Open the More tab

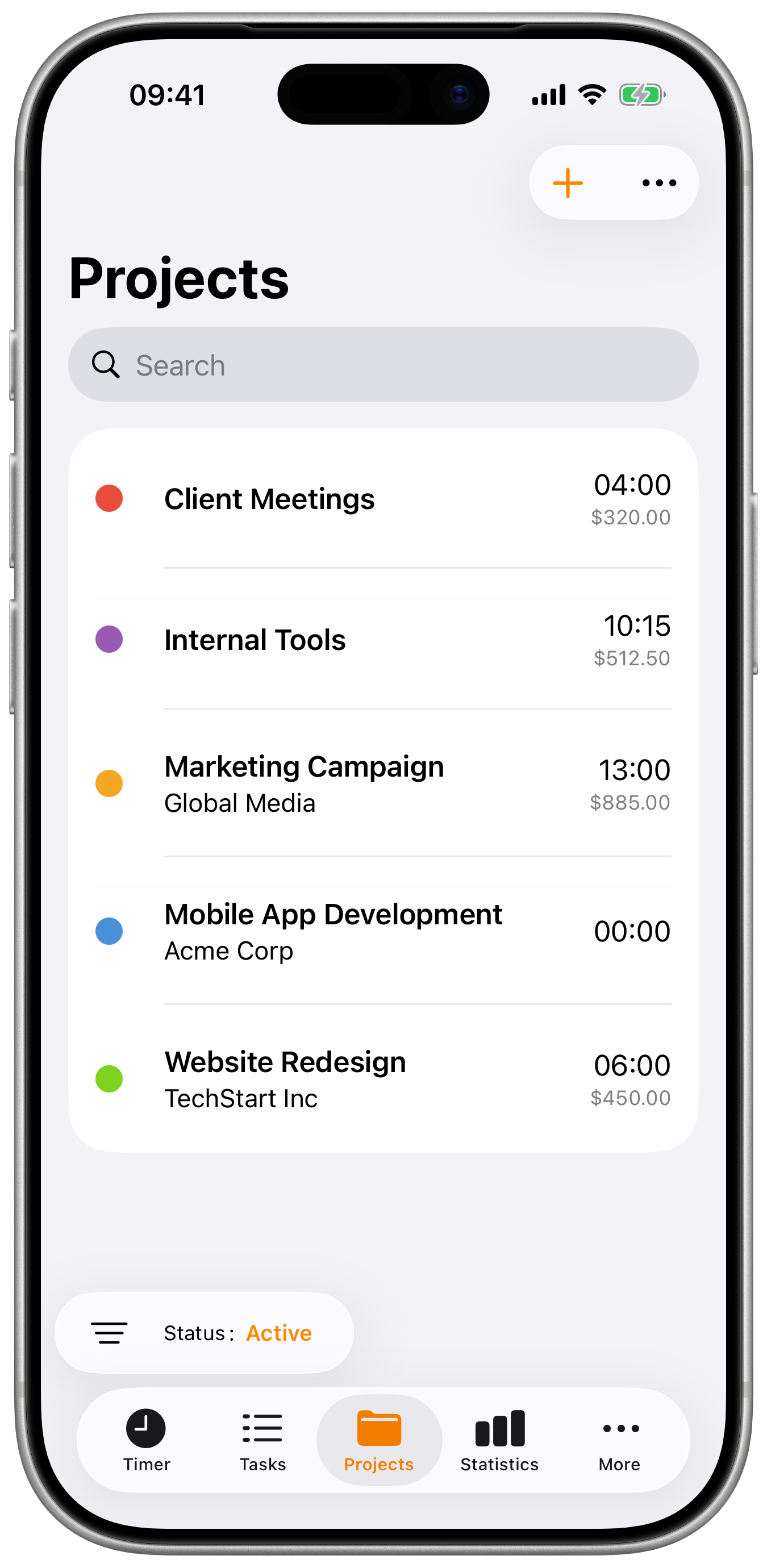click(620, 1440)
